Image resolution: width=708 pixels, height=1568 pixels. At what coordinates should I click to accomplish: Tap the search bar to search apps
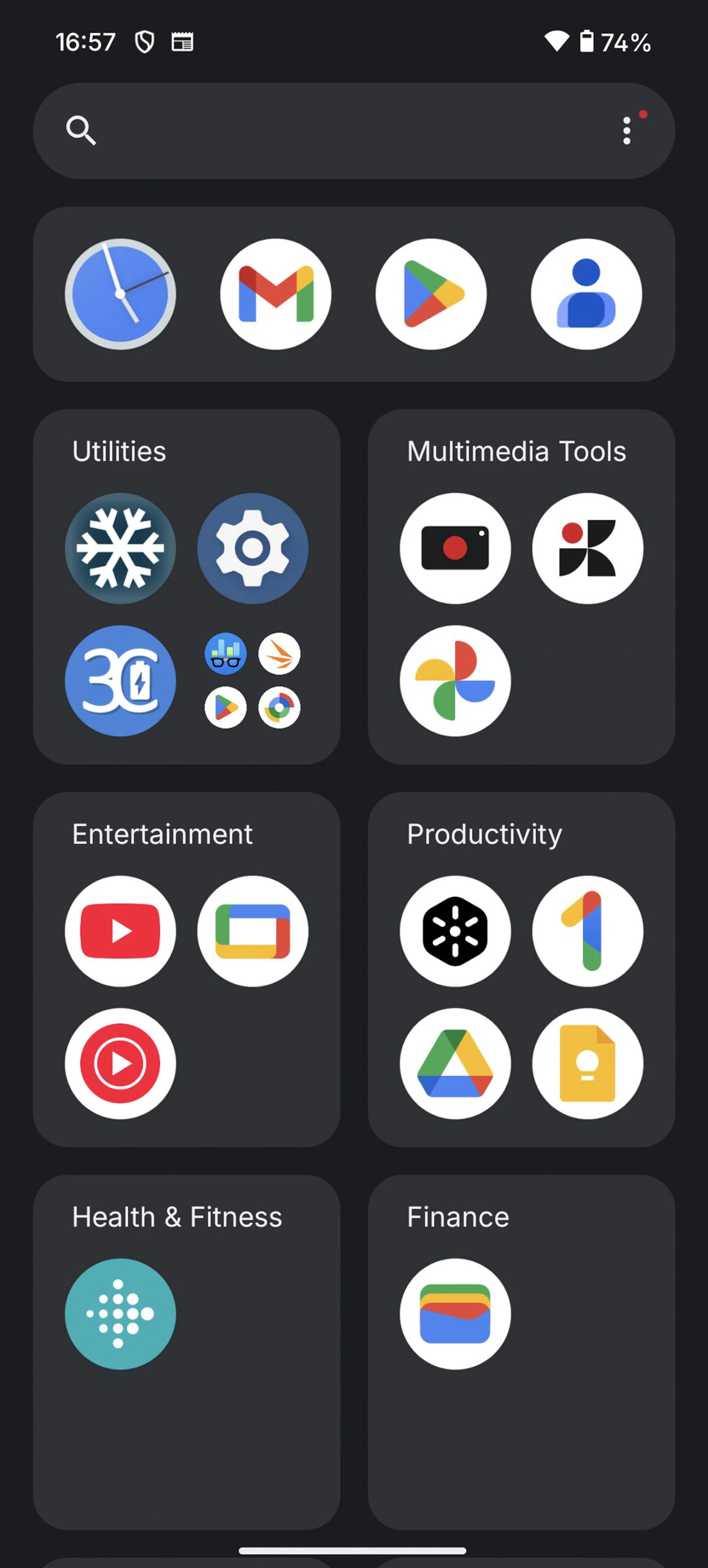pos(304,130)
